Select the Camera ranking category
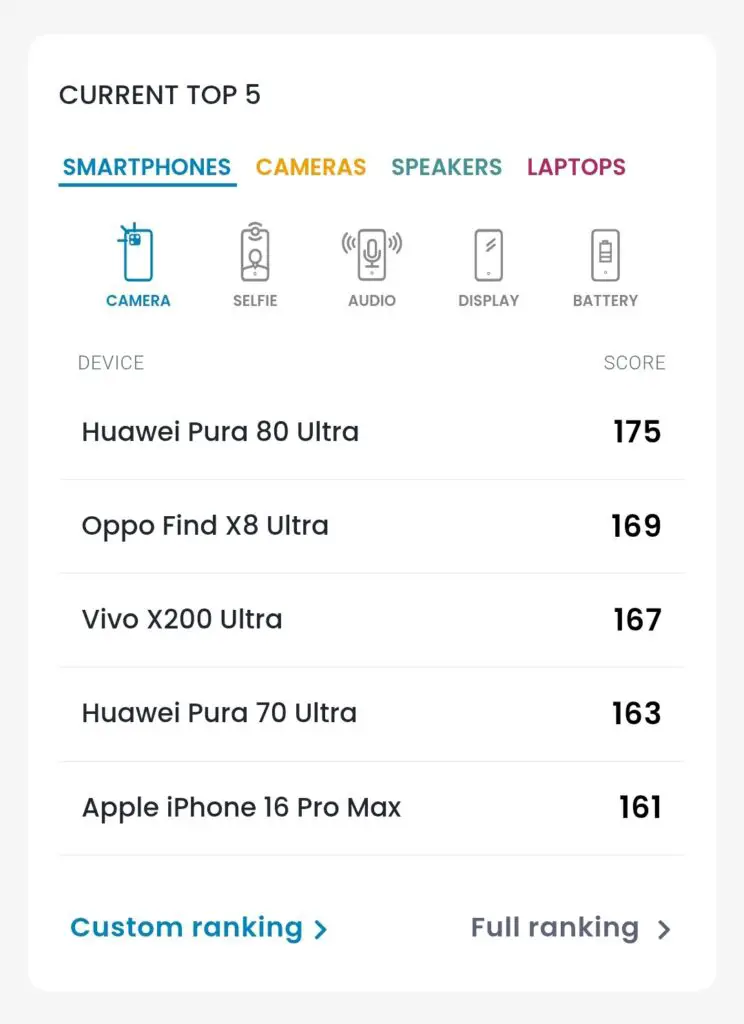This screenshot has height=1024, width=744. click(x=138, y=265)
